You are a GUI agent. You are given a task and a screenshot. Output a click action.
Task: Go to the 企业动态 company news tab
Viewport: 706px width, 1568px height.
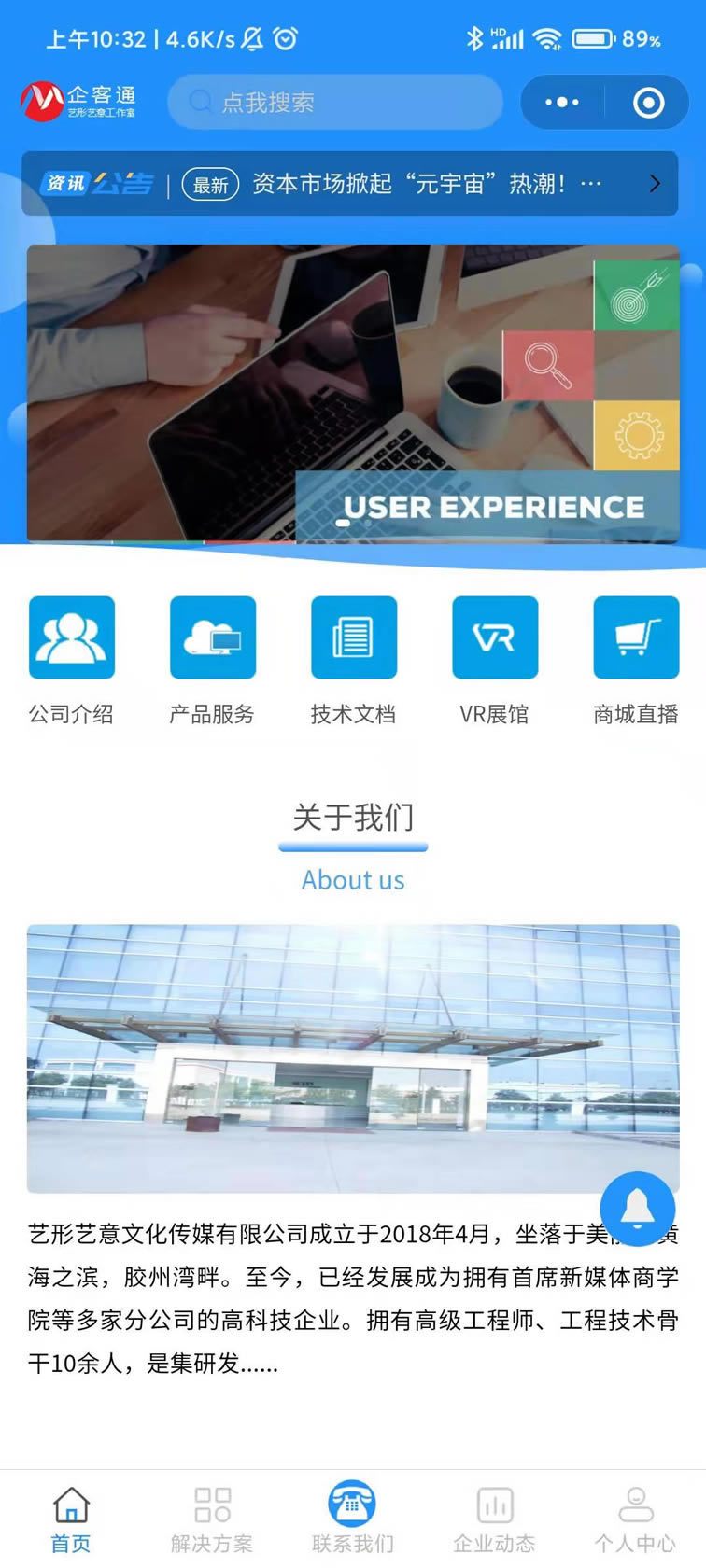click(x=494, y=1519)
